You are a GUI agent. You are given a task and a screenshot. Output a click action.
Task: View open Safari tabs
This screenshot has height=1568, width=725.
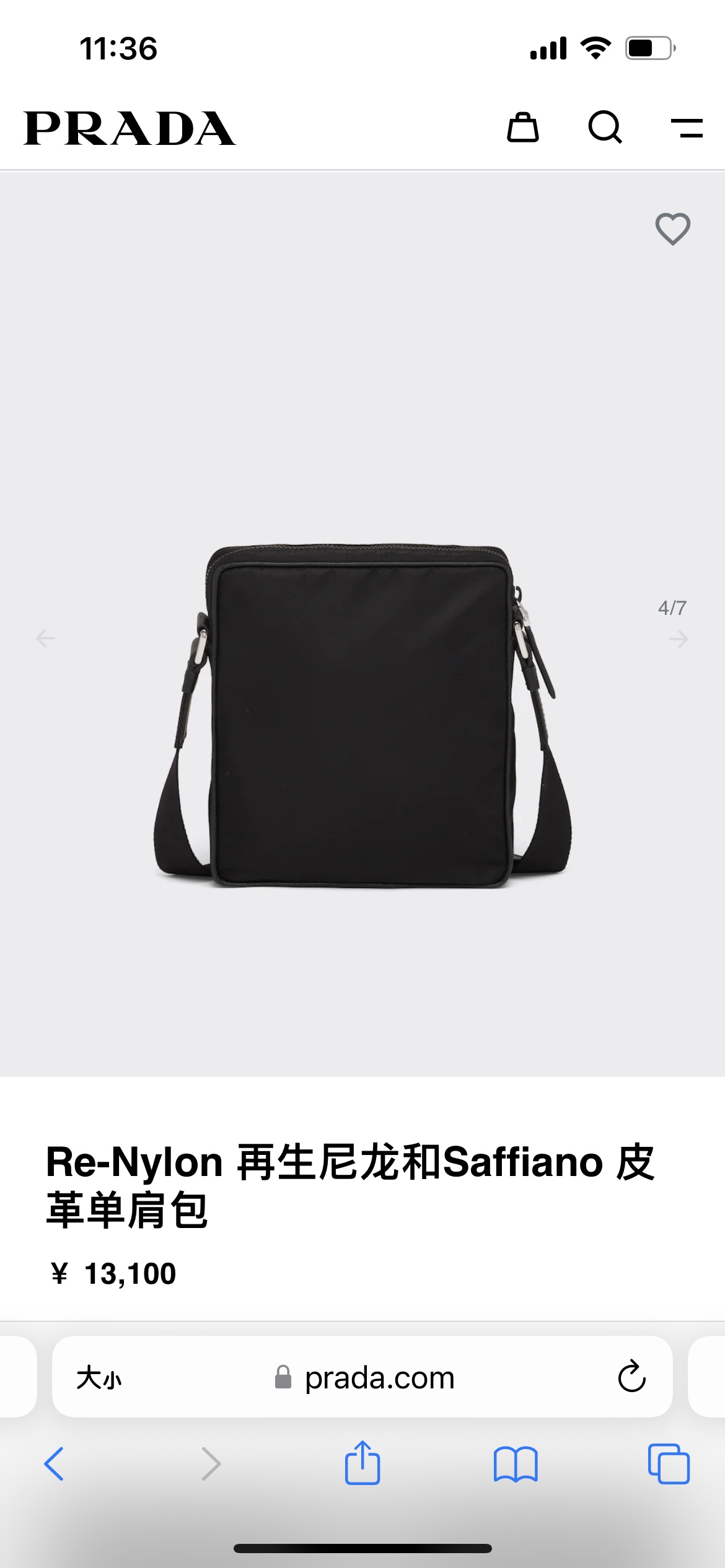(669, 1464)
